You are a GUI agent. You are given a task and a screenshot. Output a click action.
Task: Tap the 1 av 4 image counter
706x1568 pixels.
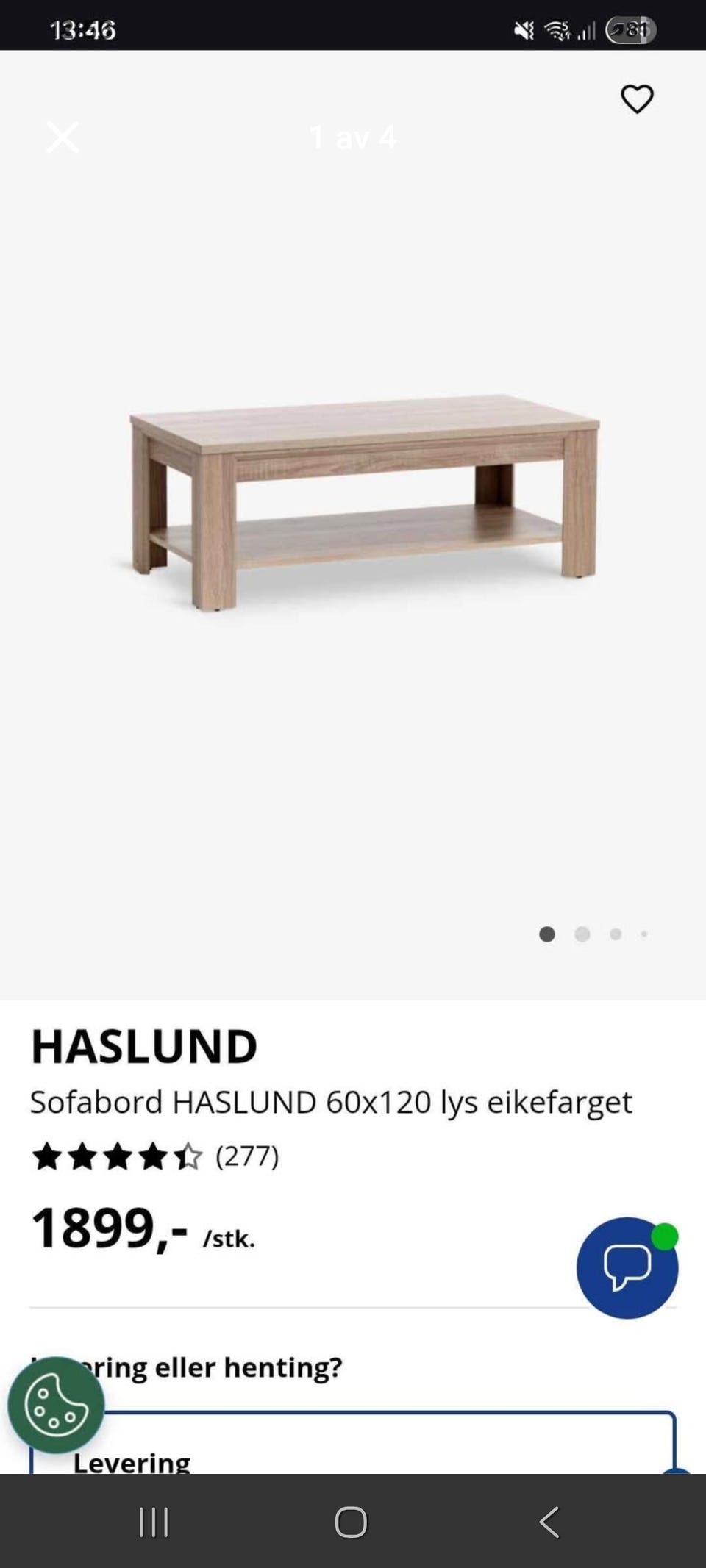click(x=353, y=137)
